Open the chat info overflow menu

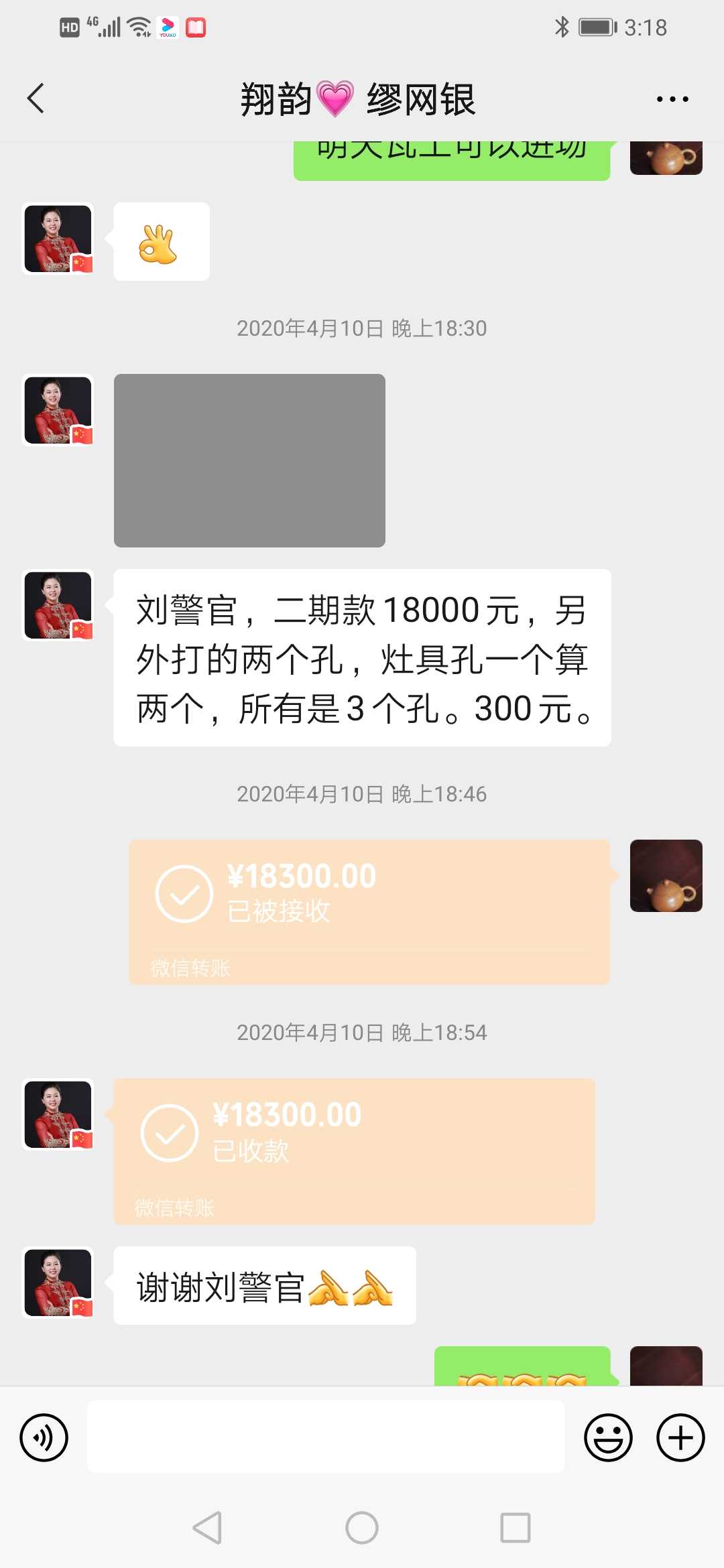point(672,99)
